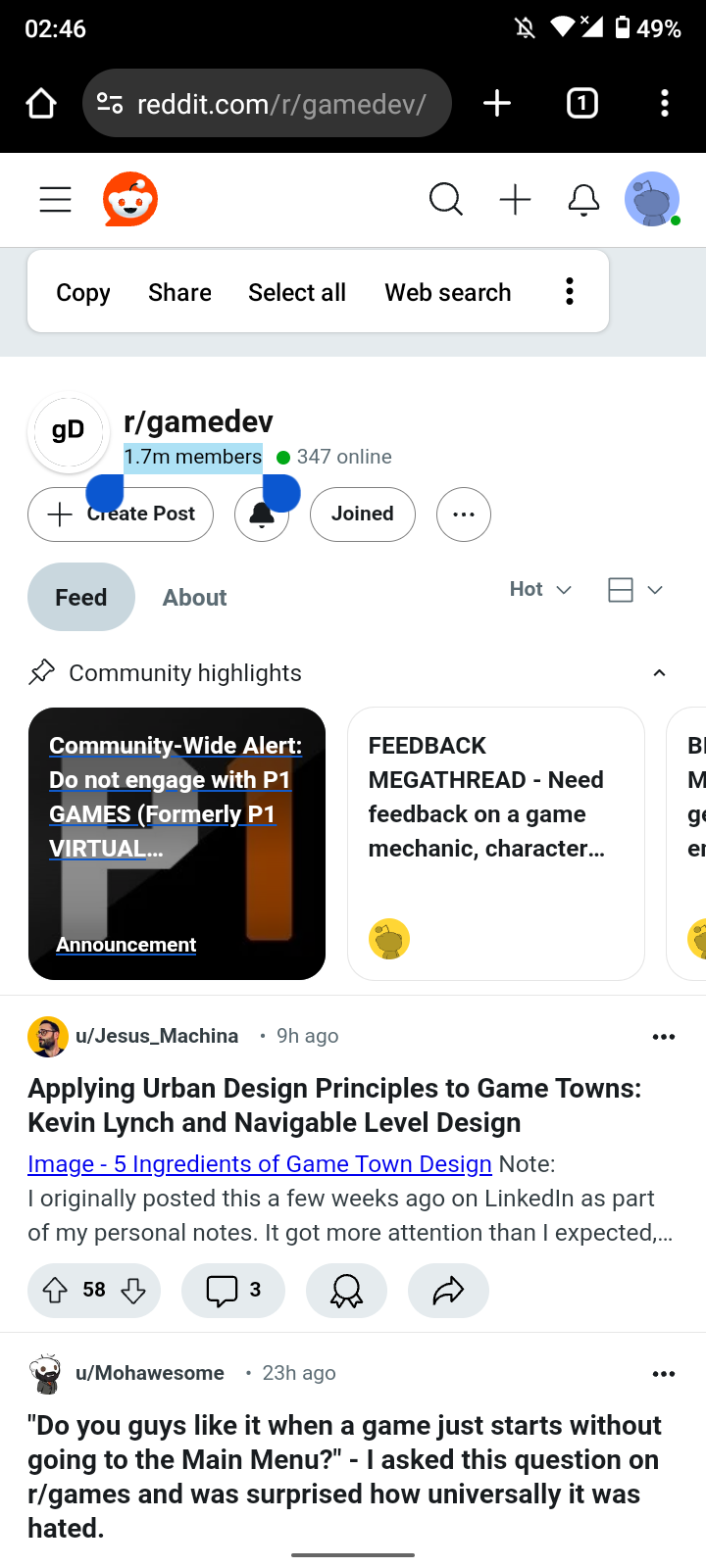Tap Copy in the text selection toolbar
706x1568 pixels.
click(83, 292)
